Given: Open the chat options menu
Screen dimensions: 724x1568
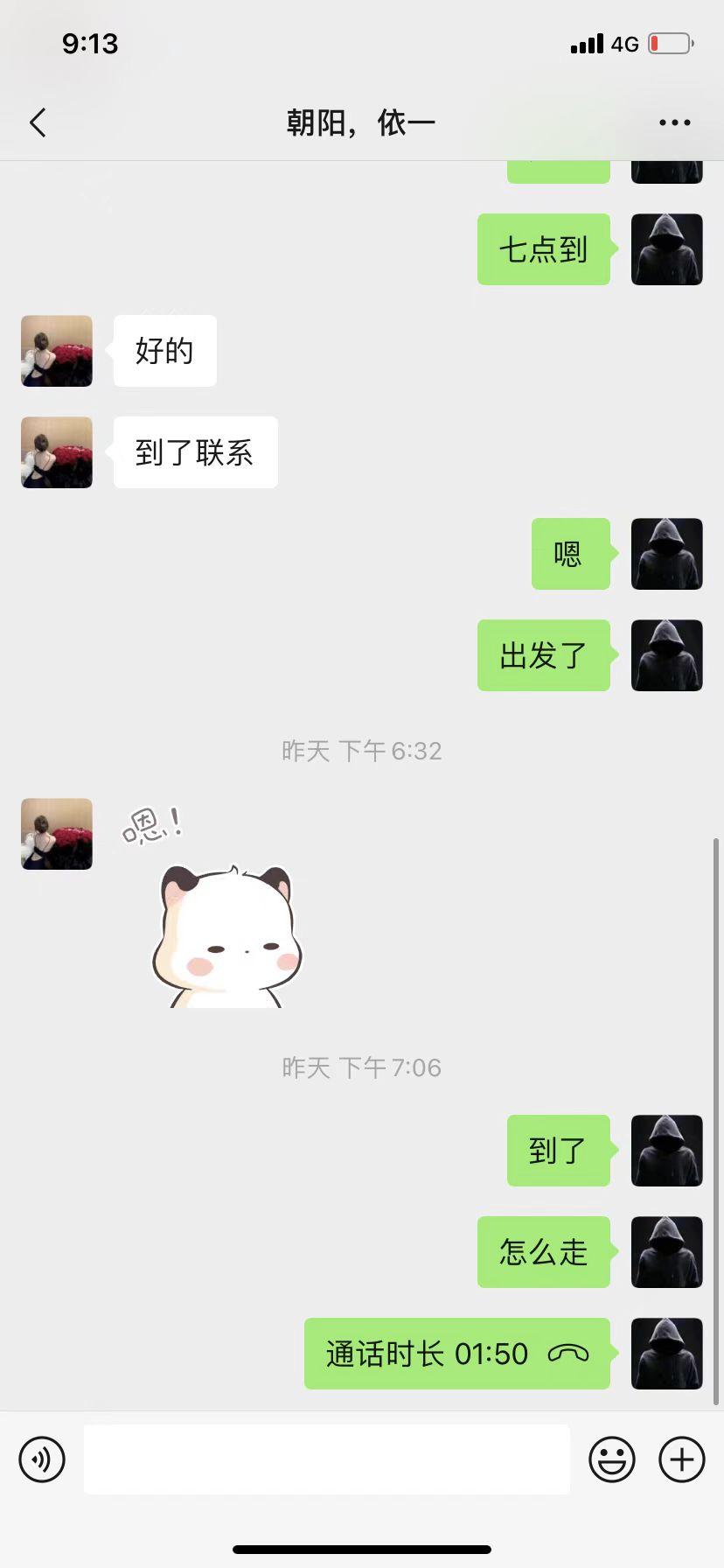Looking at the screenshot, I should pos(674,122).
